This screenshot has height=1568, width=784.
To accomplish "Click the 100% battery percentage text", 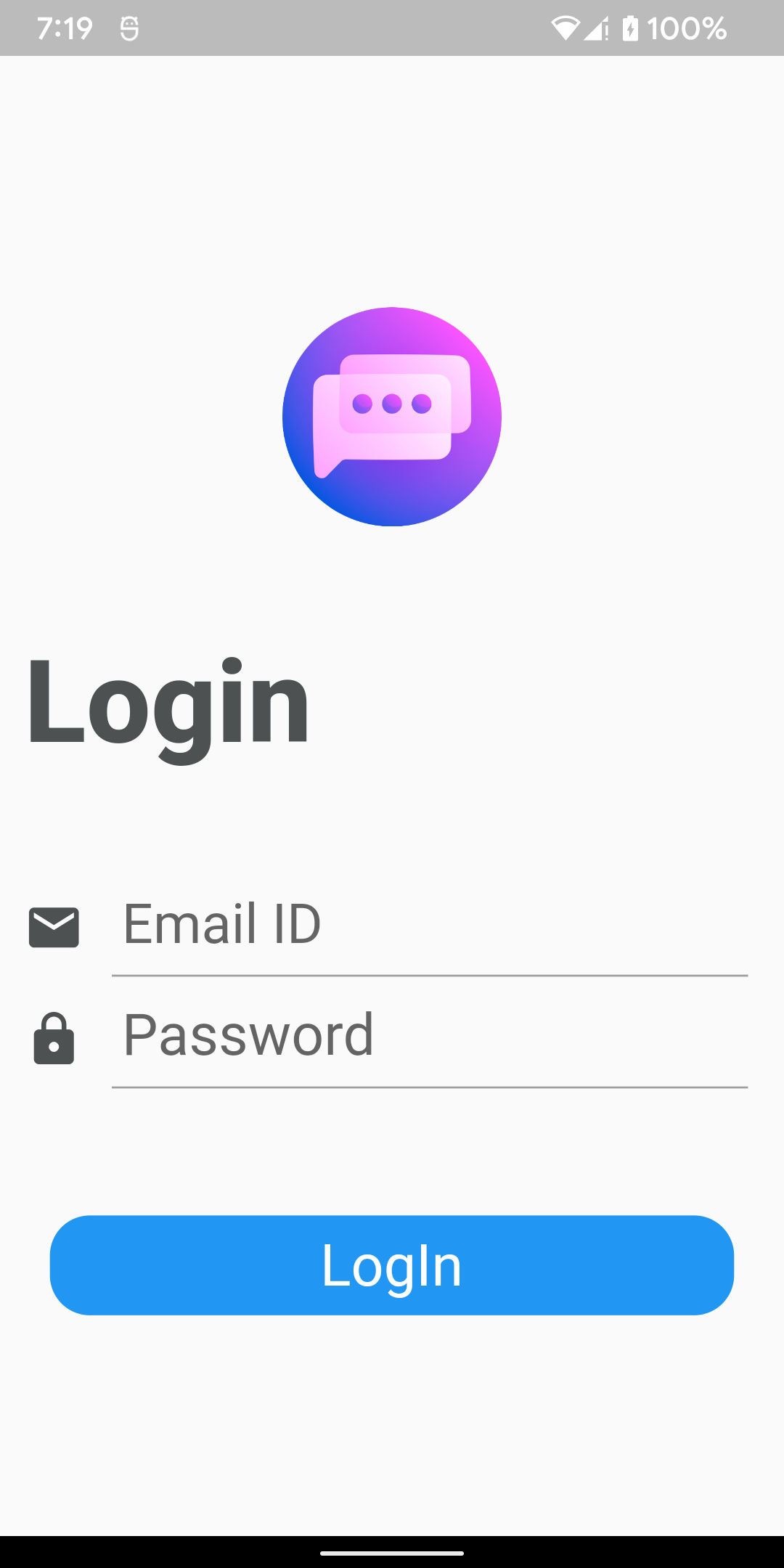I will tap(686, 28).
